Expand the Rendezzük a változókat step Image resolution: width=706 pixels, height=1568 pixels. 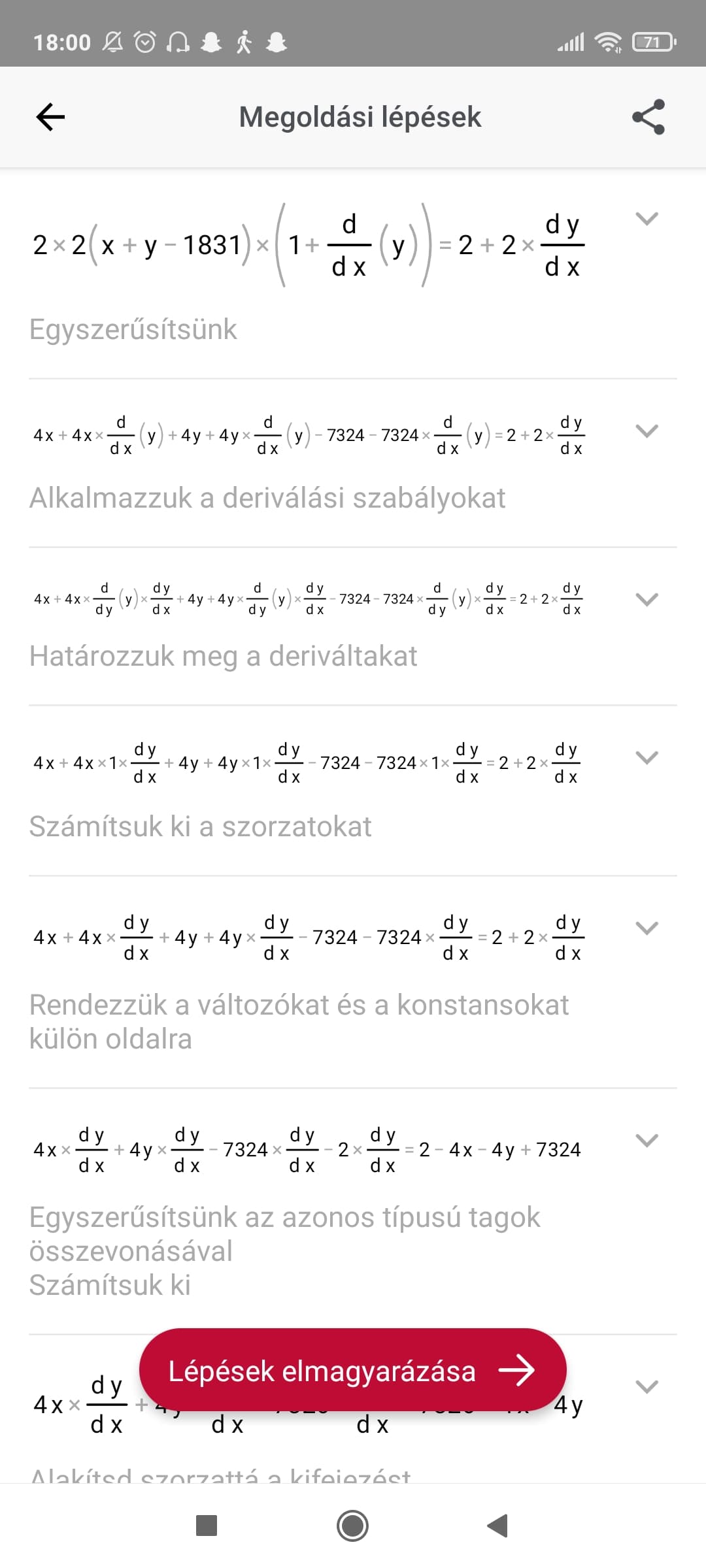[x=647, y=928]
